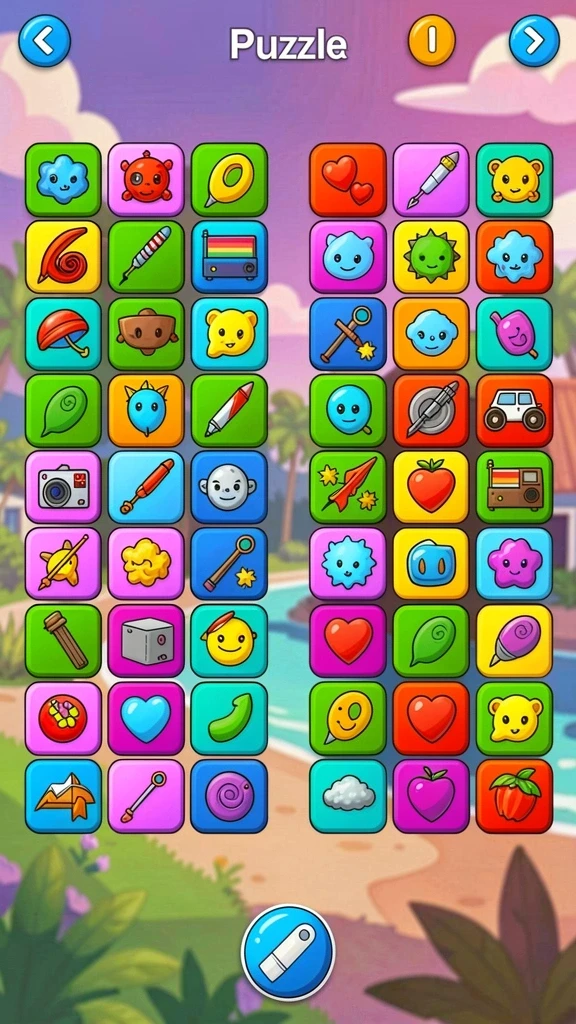Tap the purple apple tile

pos(431,795)
